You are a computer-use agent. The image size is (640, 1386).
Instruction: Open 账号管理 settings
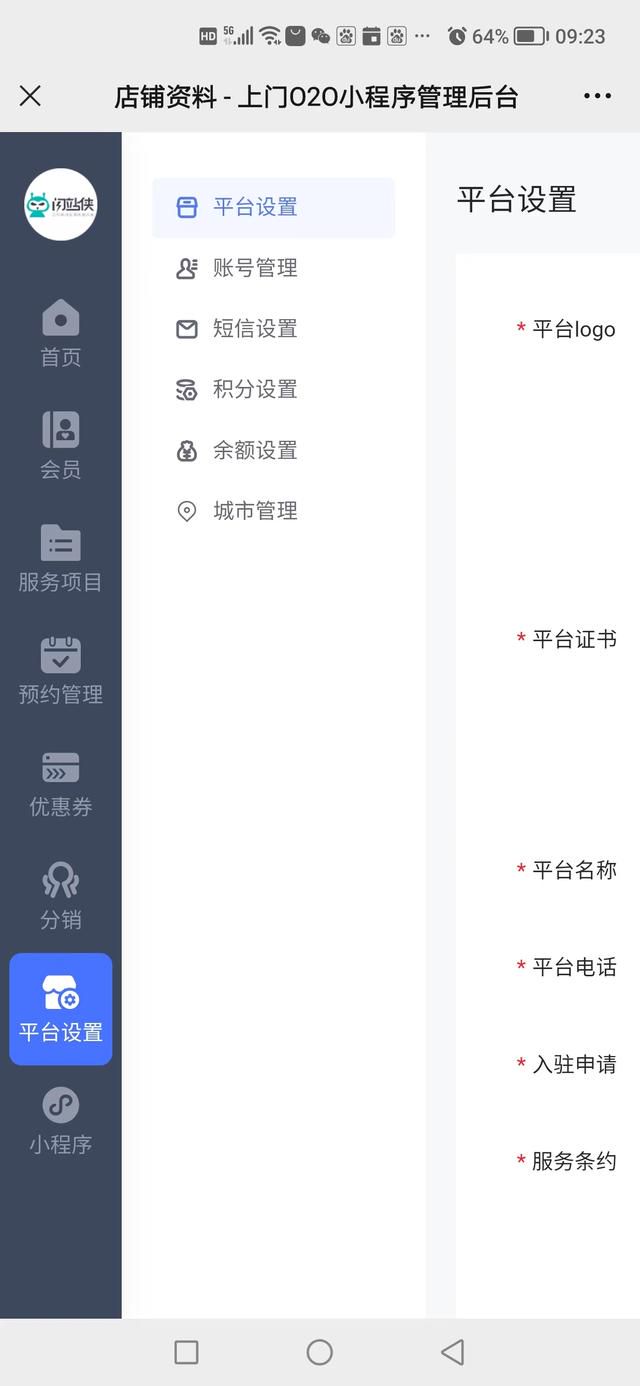273,268
